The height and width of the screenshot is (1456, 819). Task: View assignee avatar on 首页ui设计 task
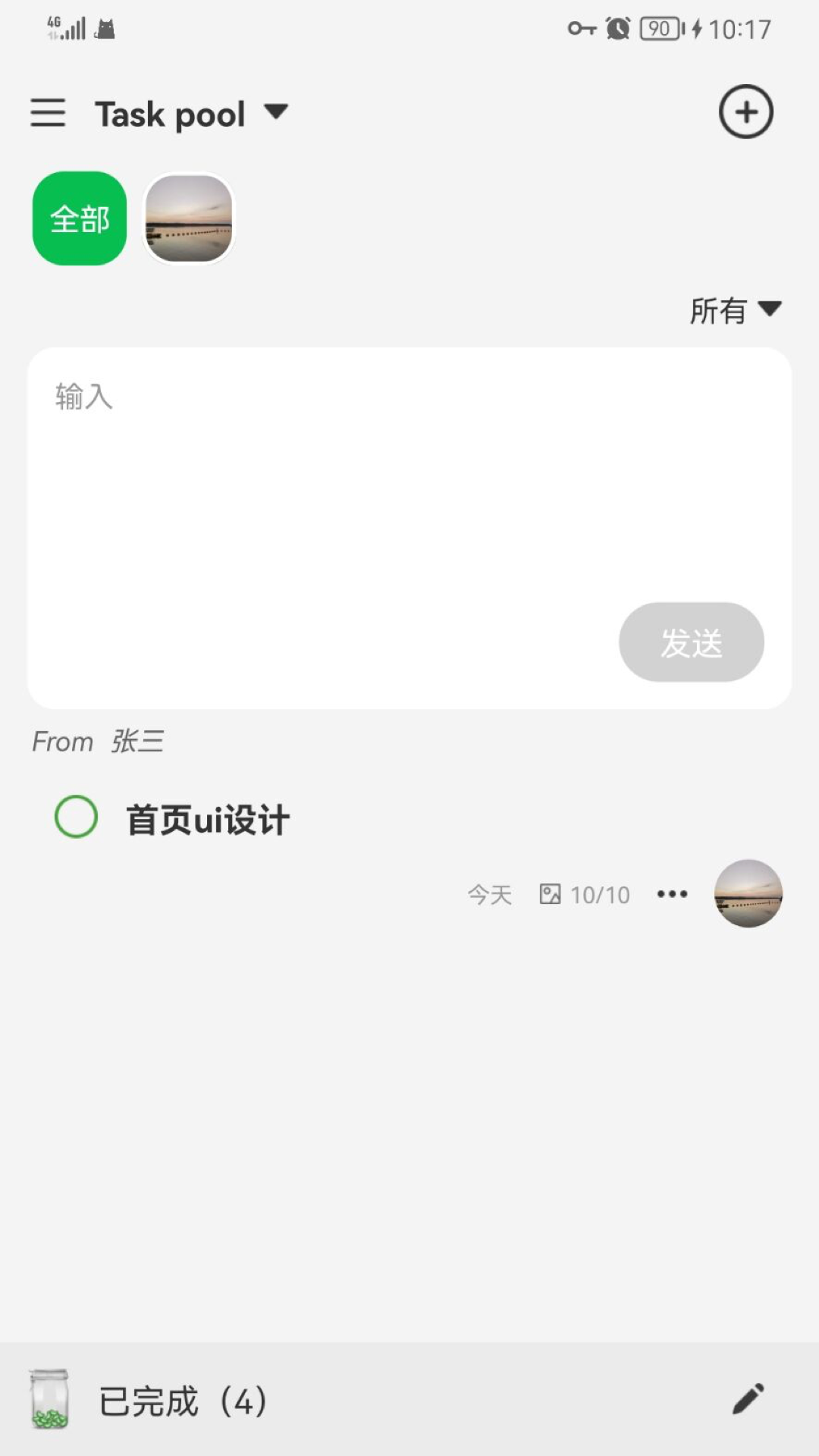tap(748, 893)
